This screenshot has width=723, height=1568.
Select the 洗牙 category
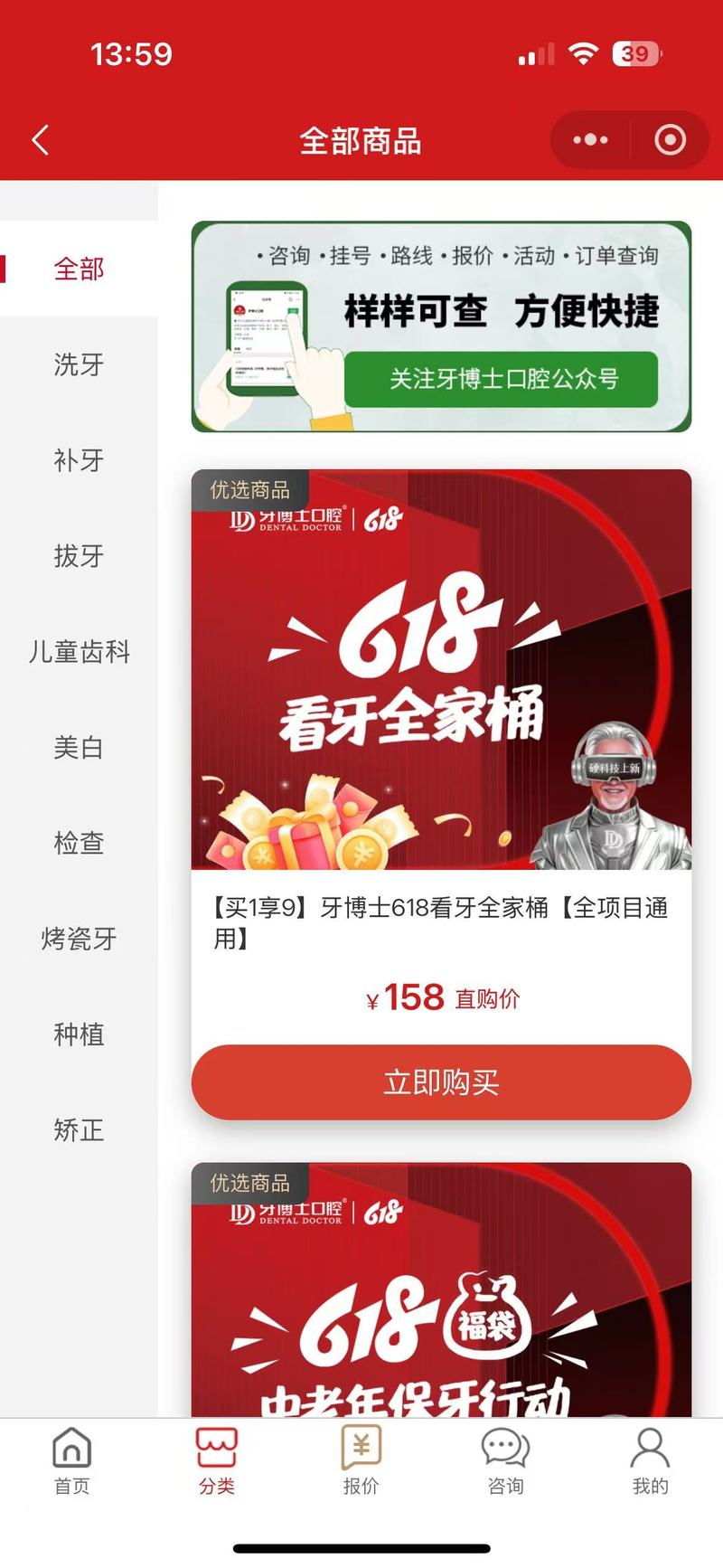tap(79, 364)
